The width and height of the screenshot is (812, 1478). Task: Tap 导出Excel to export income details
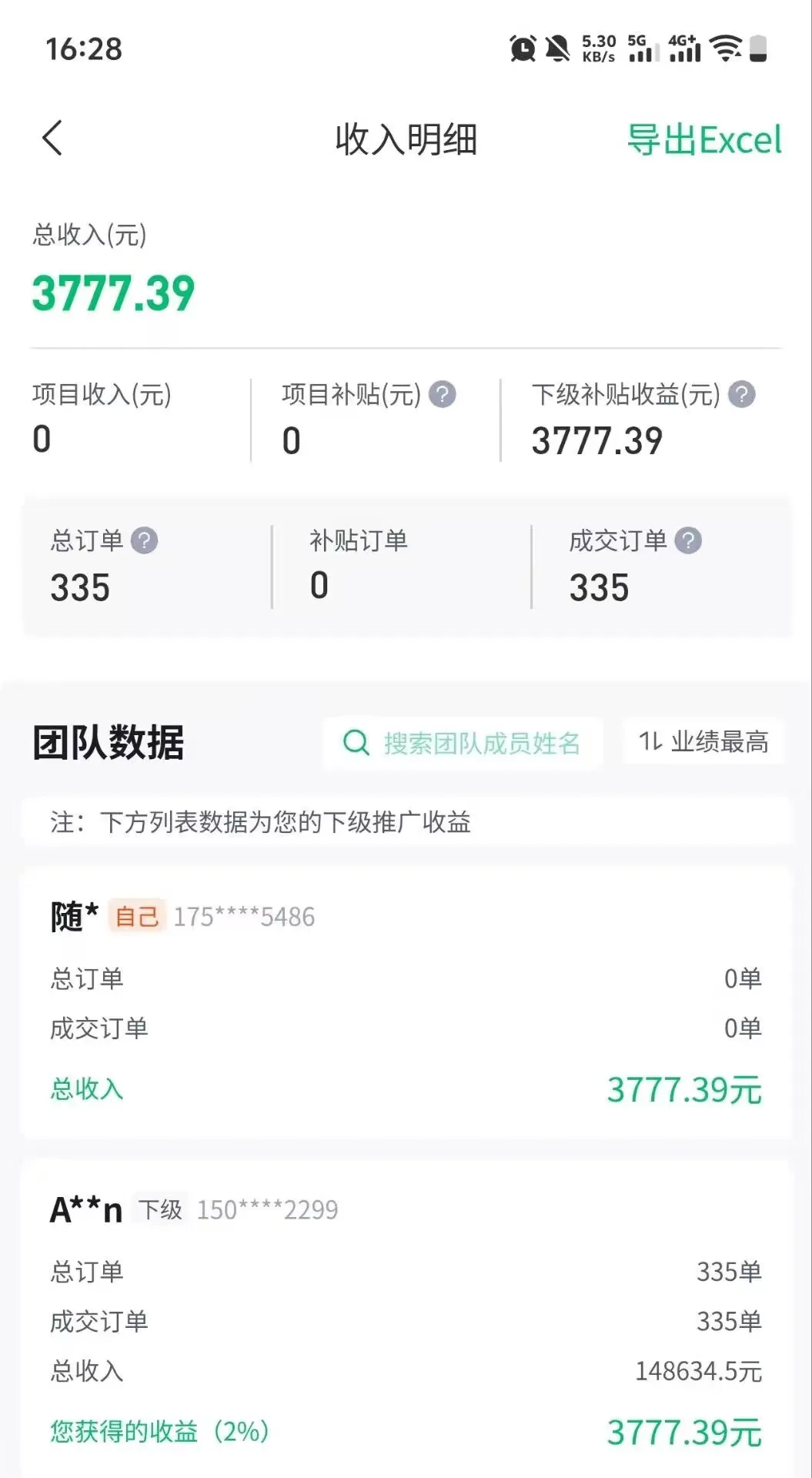click(703, 140)
